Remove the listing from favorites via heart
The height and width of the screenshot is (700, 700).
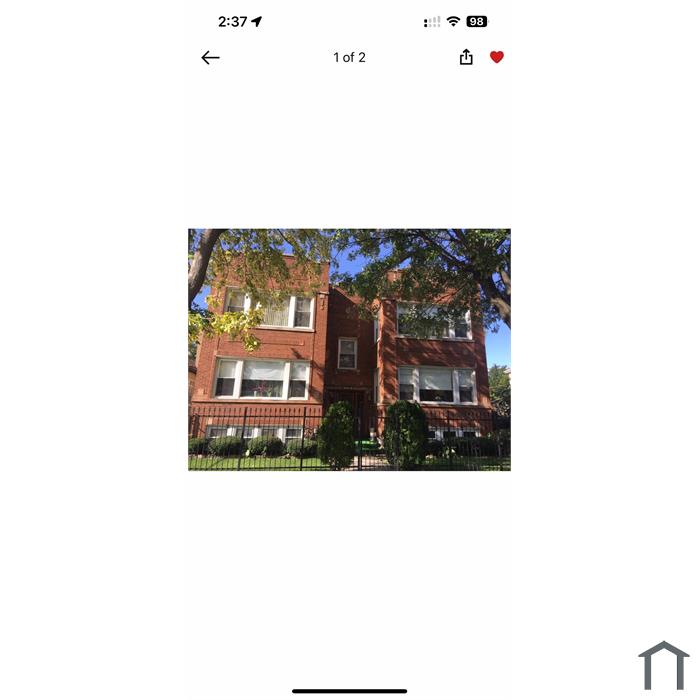coord(497,57)
